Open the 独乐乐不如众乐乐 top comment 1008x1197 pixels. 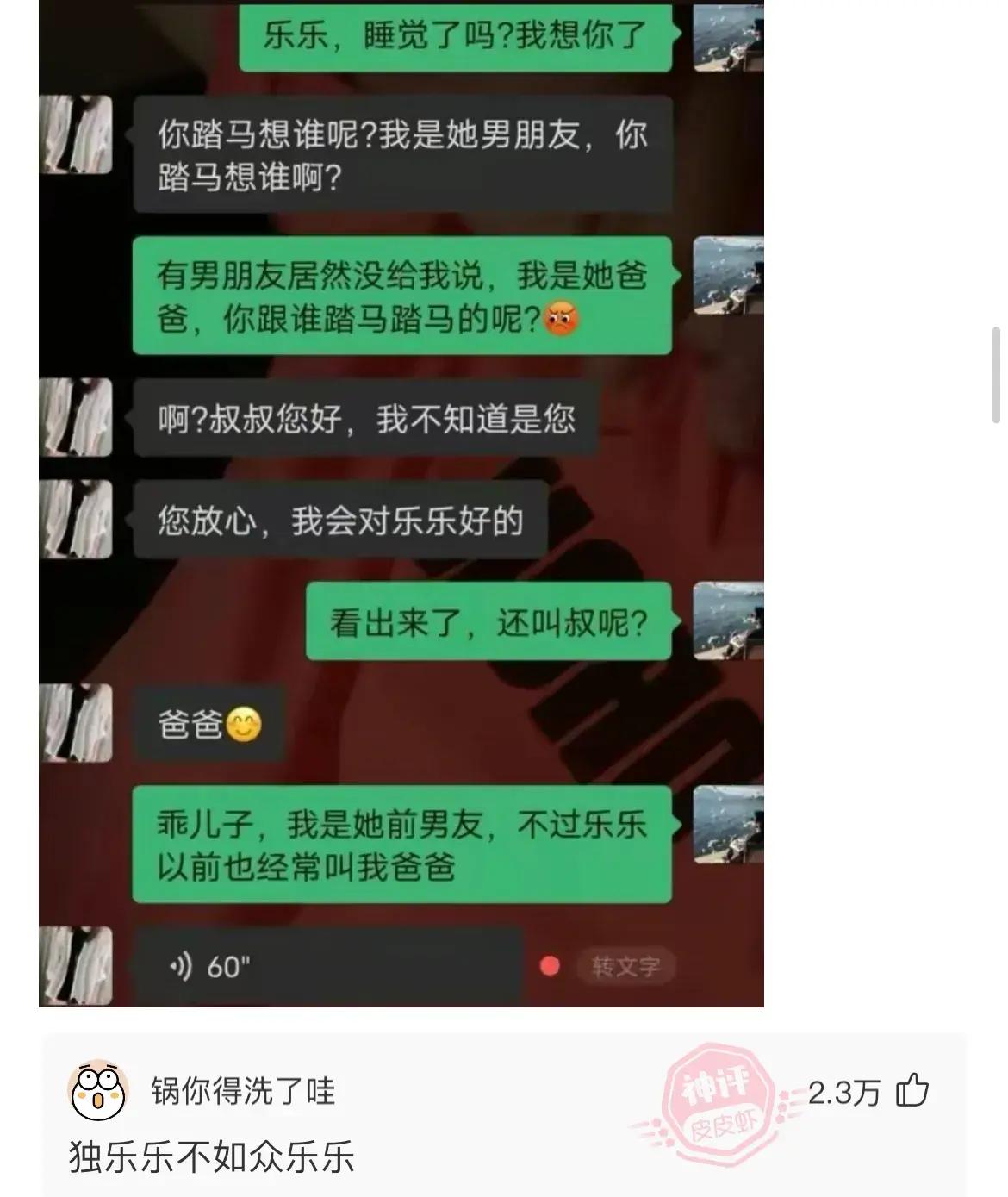[212, 1156]
